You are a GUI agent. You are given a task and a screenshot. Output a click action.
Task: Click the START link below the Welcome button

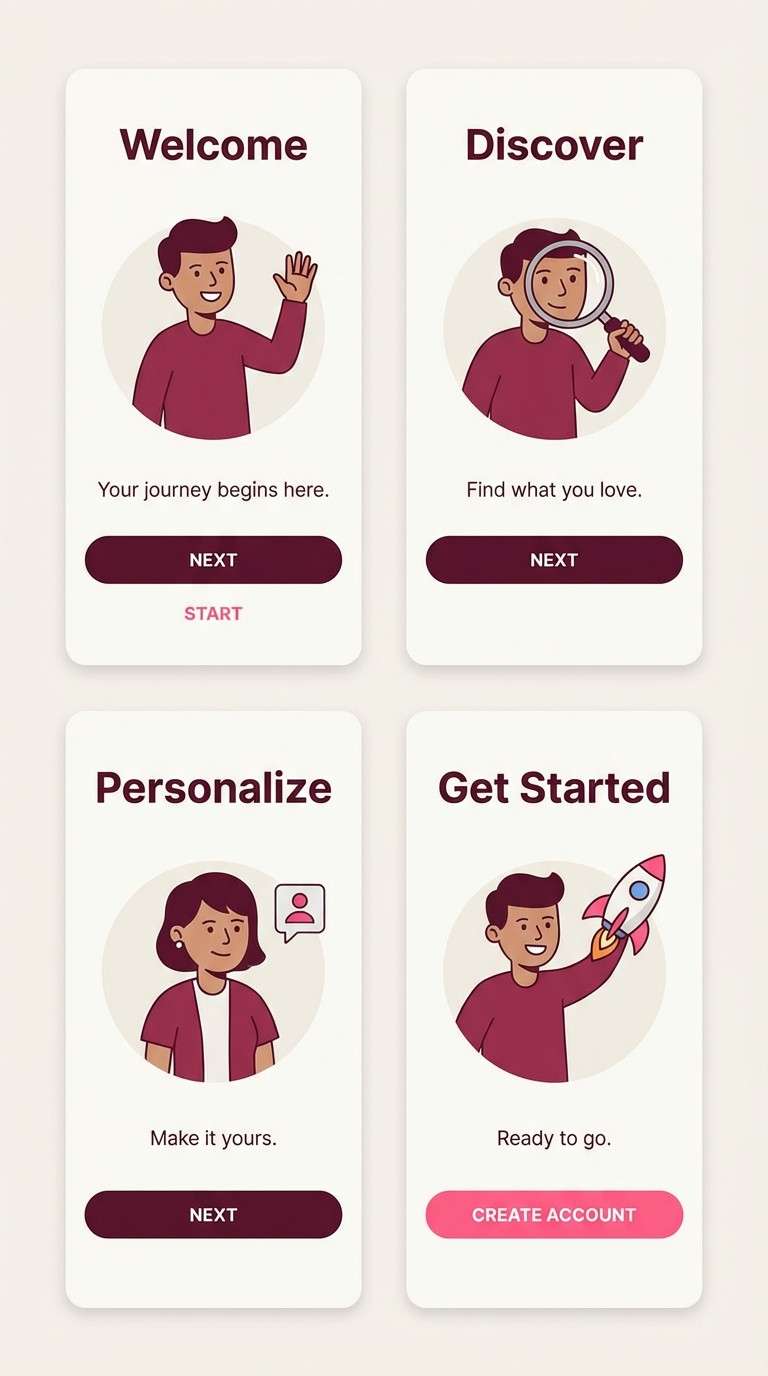[212, 613]
